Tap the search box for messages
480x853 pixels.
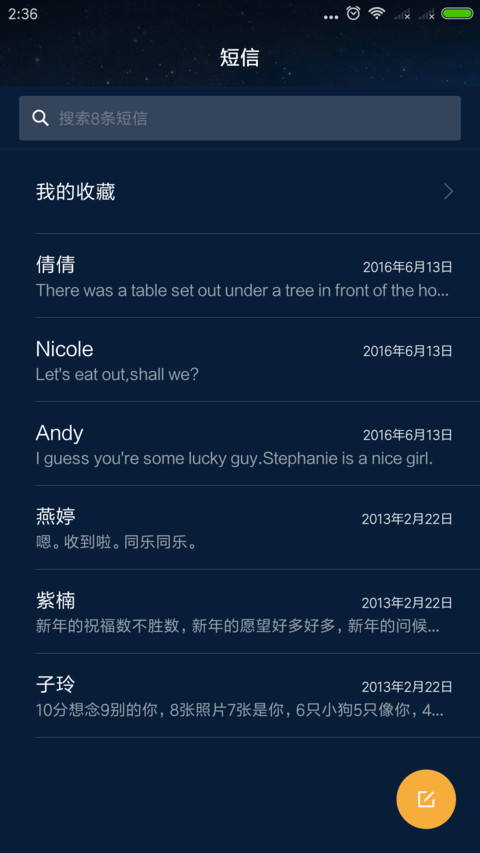(x=239, y=118)
